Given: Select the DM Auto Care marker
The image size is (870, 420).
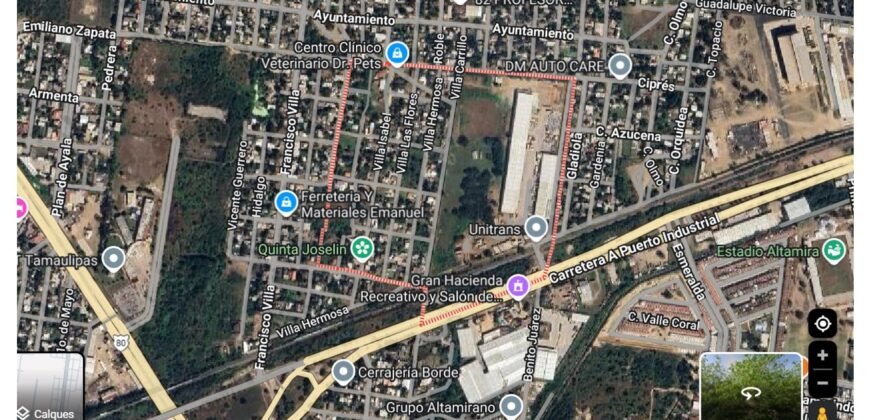Looking at the screenshot, I should click(x=620, y=67).
